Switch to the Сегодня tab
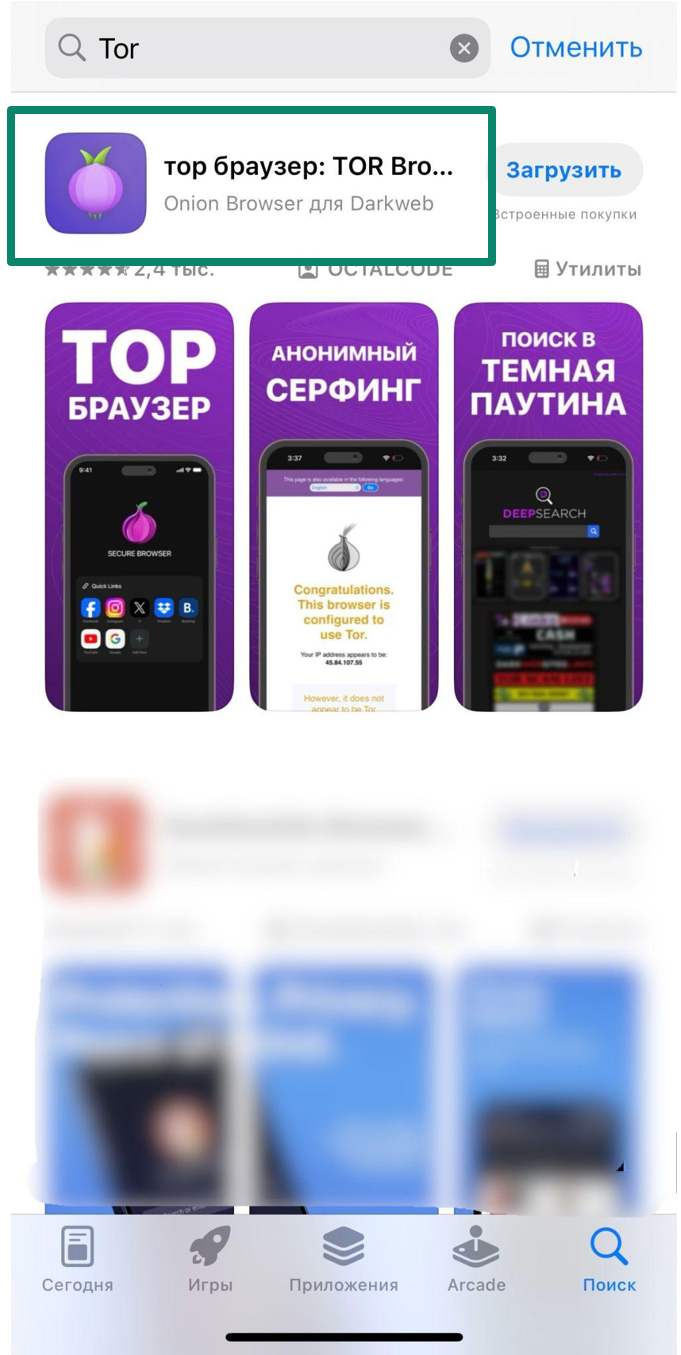 [78, 1260]
